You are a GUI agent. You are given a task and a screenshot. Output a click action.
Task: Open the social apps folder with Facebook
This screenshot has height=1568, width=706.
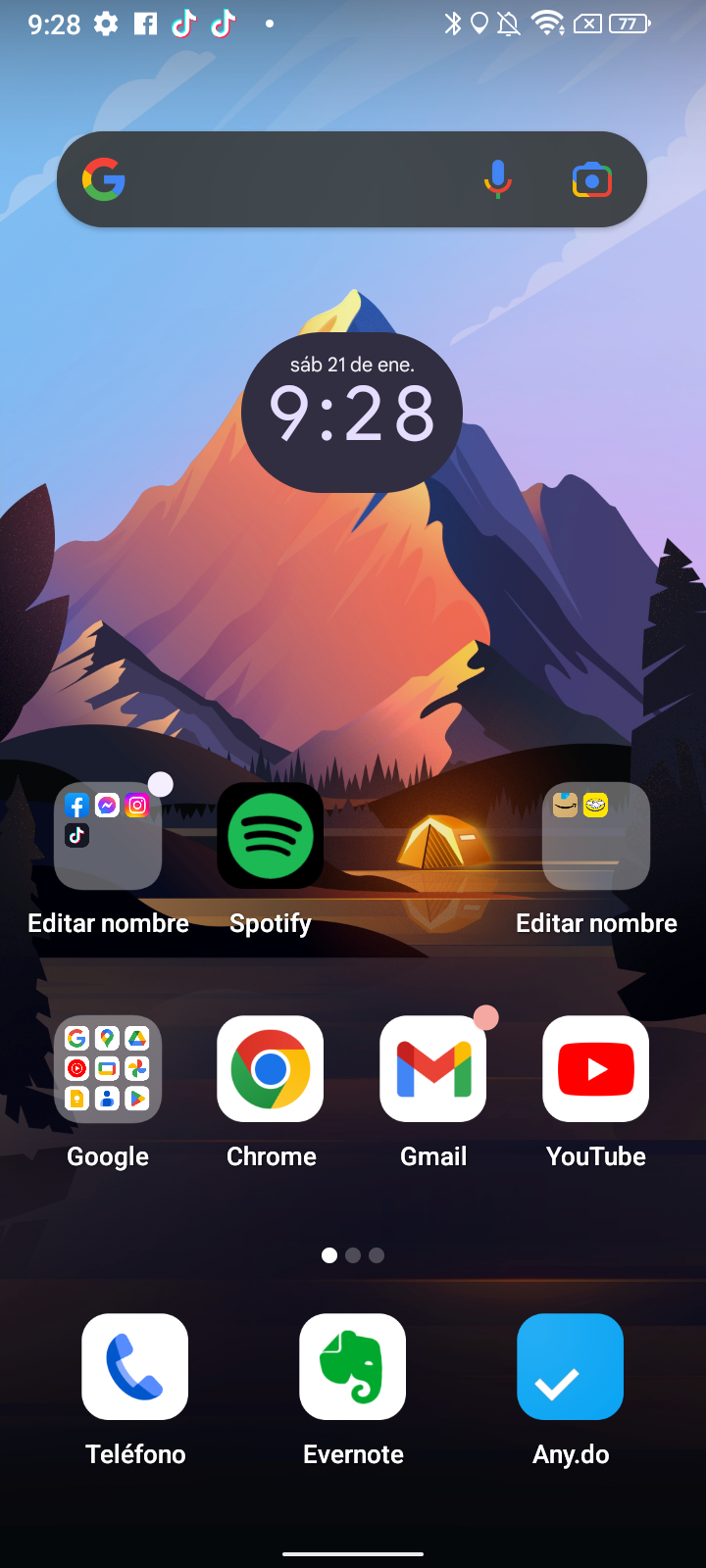(x=108, y=836)
